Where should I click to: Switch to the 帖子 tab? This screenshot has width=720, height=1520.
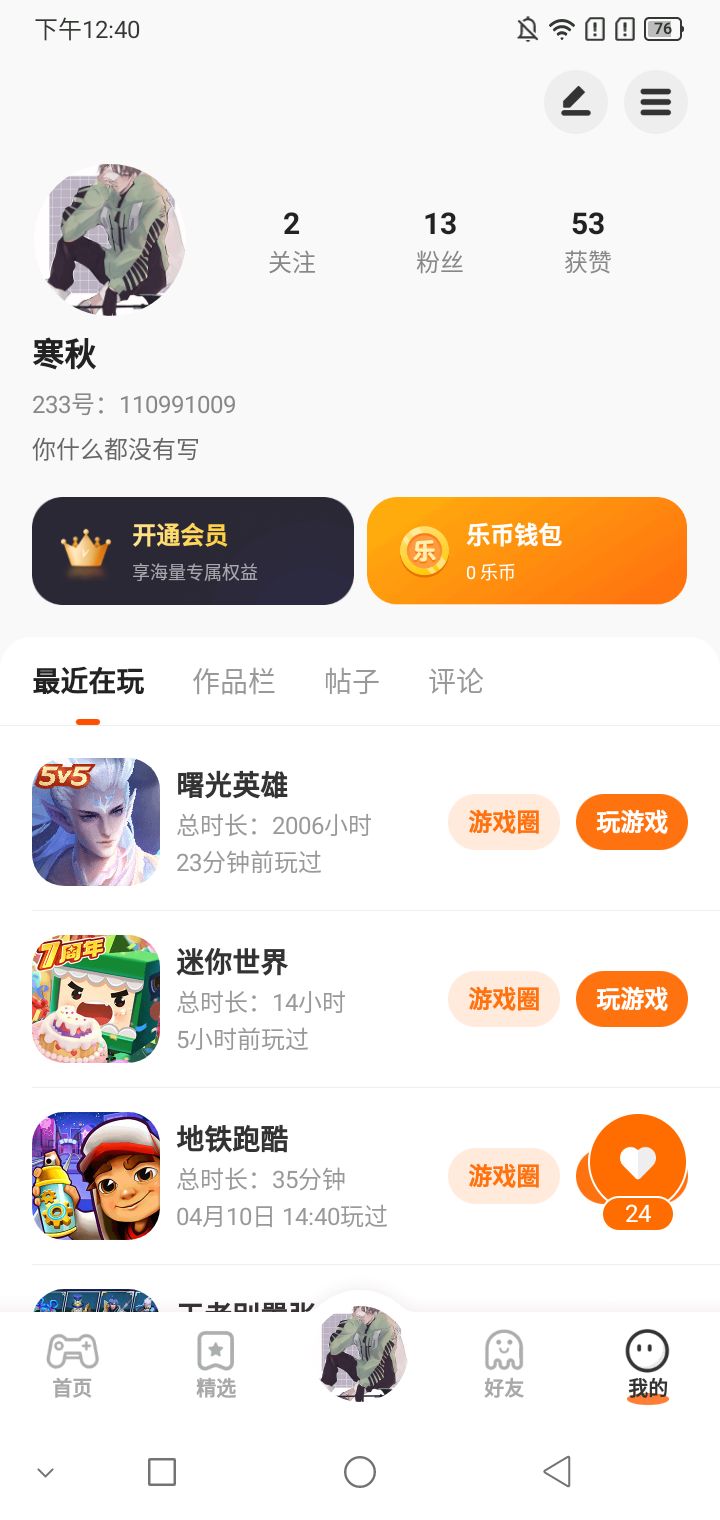pos(352,682)
